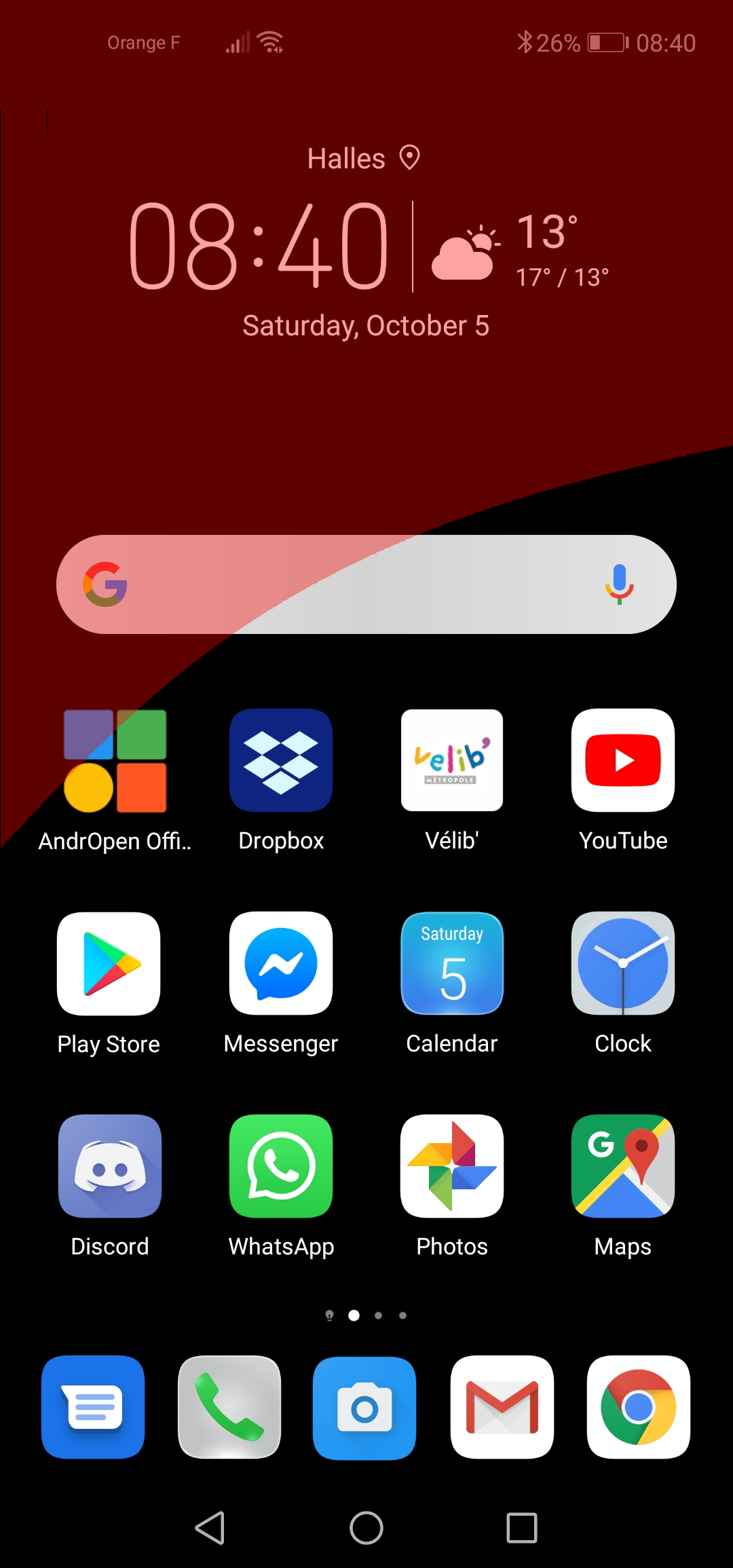Open Google Photos
The width and height of the screenshot is (733, 1568).
tap(451, 1166)
